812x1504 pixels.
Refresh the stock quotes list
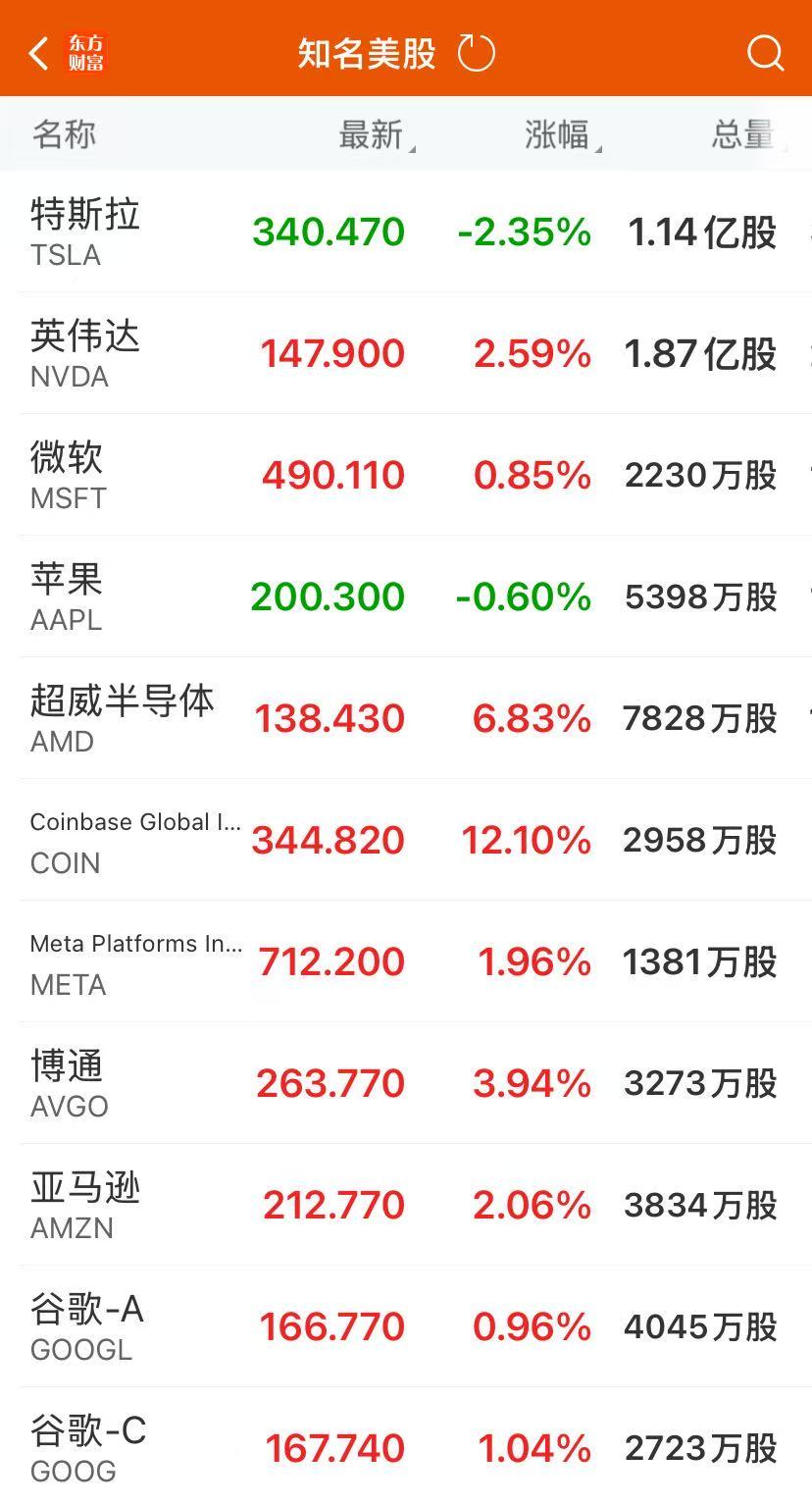point(477,53)
